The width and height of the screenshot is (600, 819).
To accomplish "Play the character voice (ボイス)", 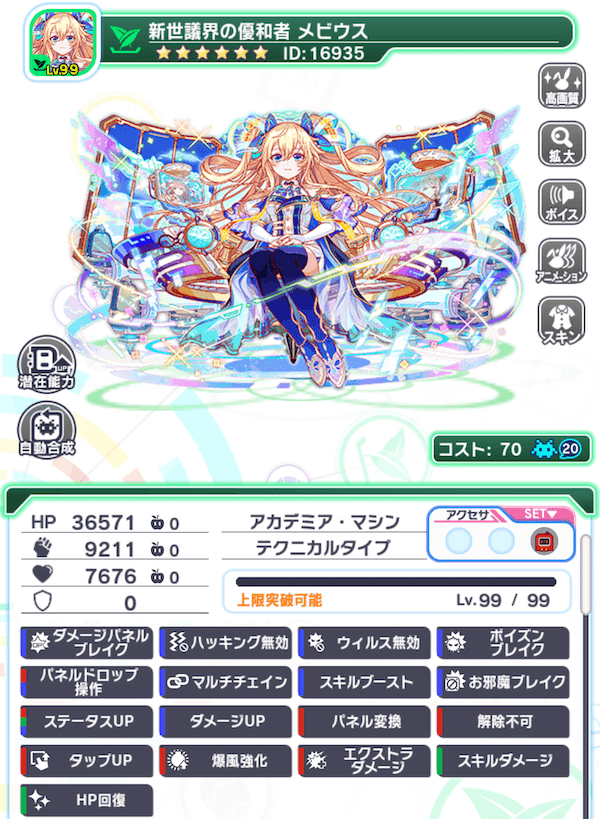I will tap(563, 203).
